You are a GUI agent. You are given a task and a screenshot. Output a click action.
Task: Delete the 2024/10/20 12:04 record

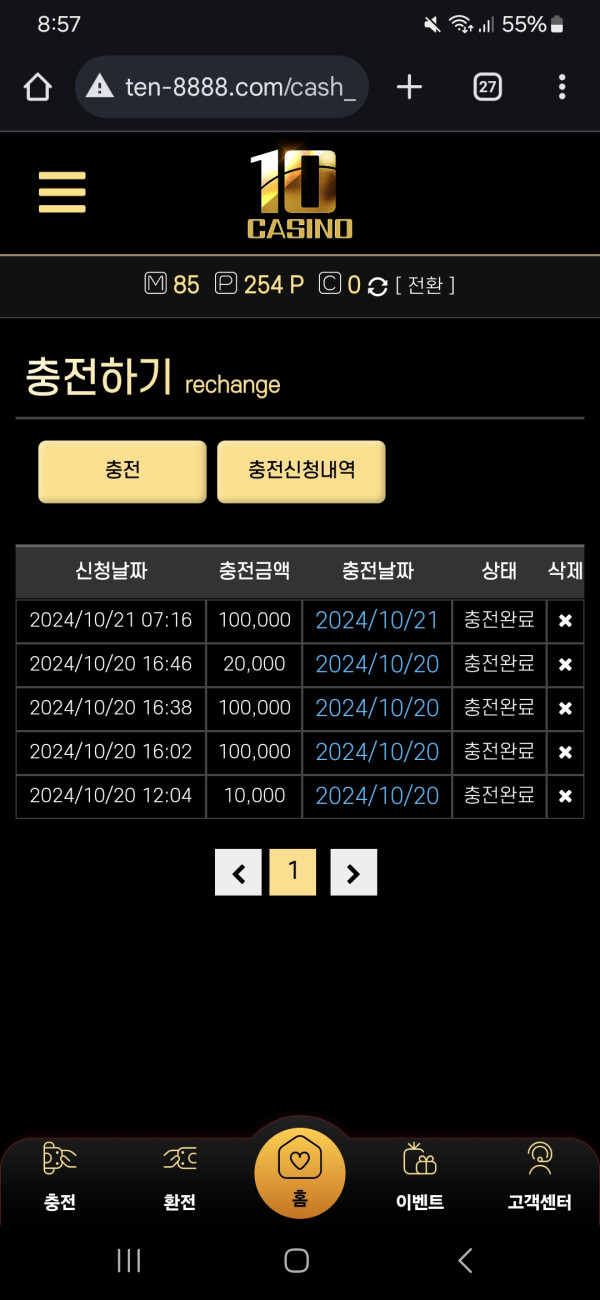(x=565, y=797)
